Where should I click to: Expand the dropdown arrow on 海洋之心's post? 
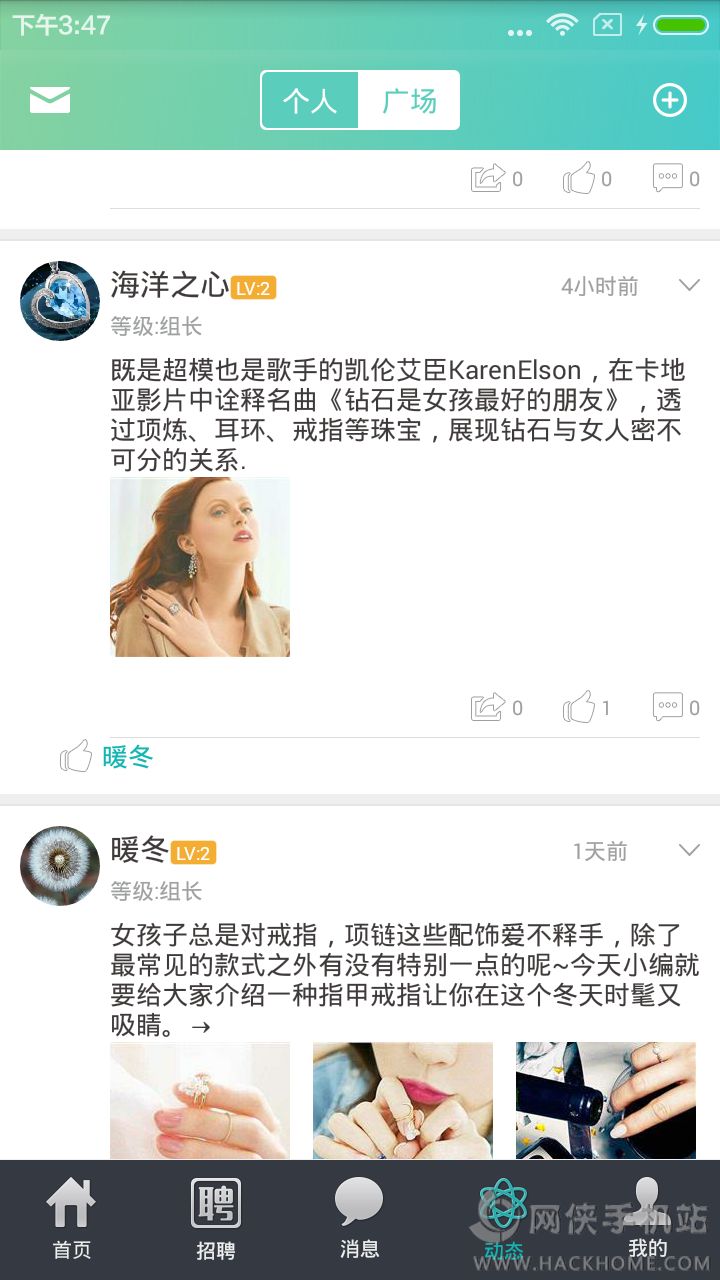689,286
